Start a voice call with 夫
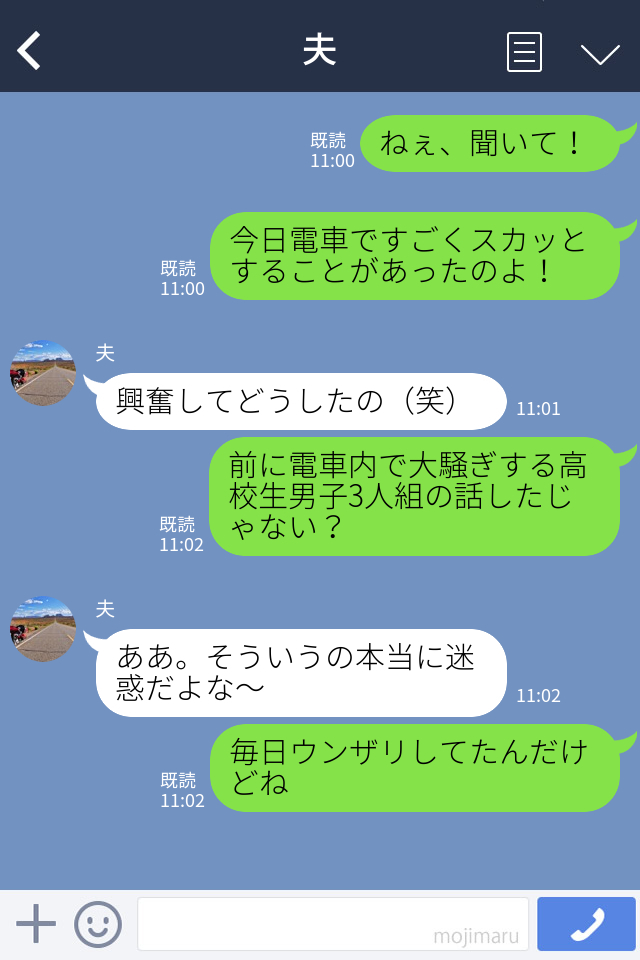Screen dimensions: 640x960 586,923
